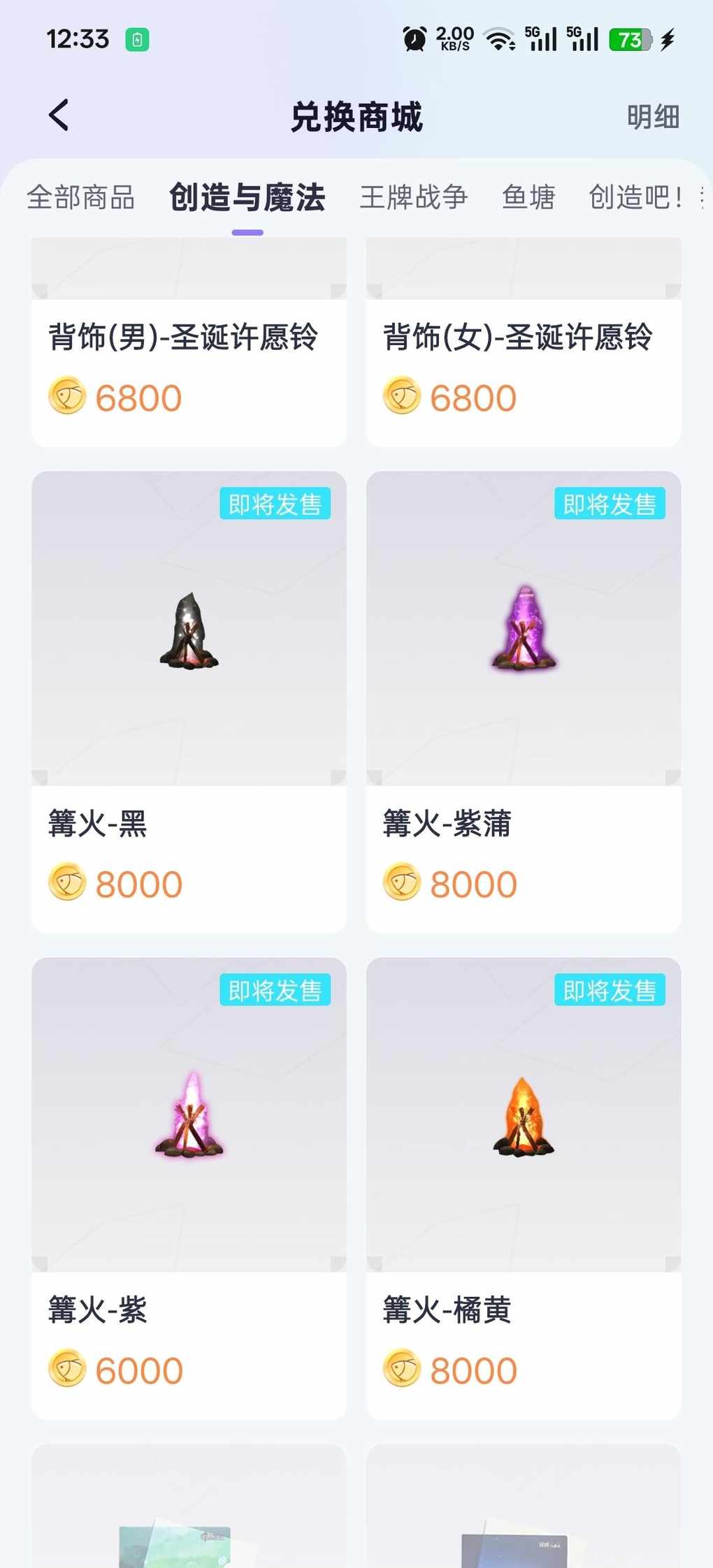Switch to the 王牌战争 tab

pyautogui.click(x=414, y=198)
